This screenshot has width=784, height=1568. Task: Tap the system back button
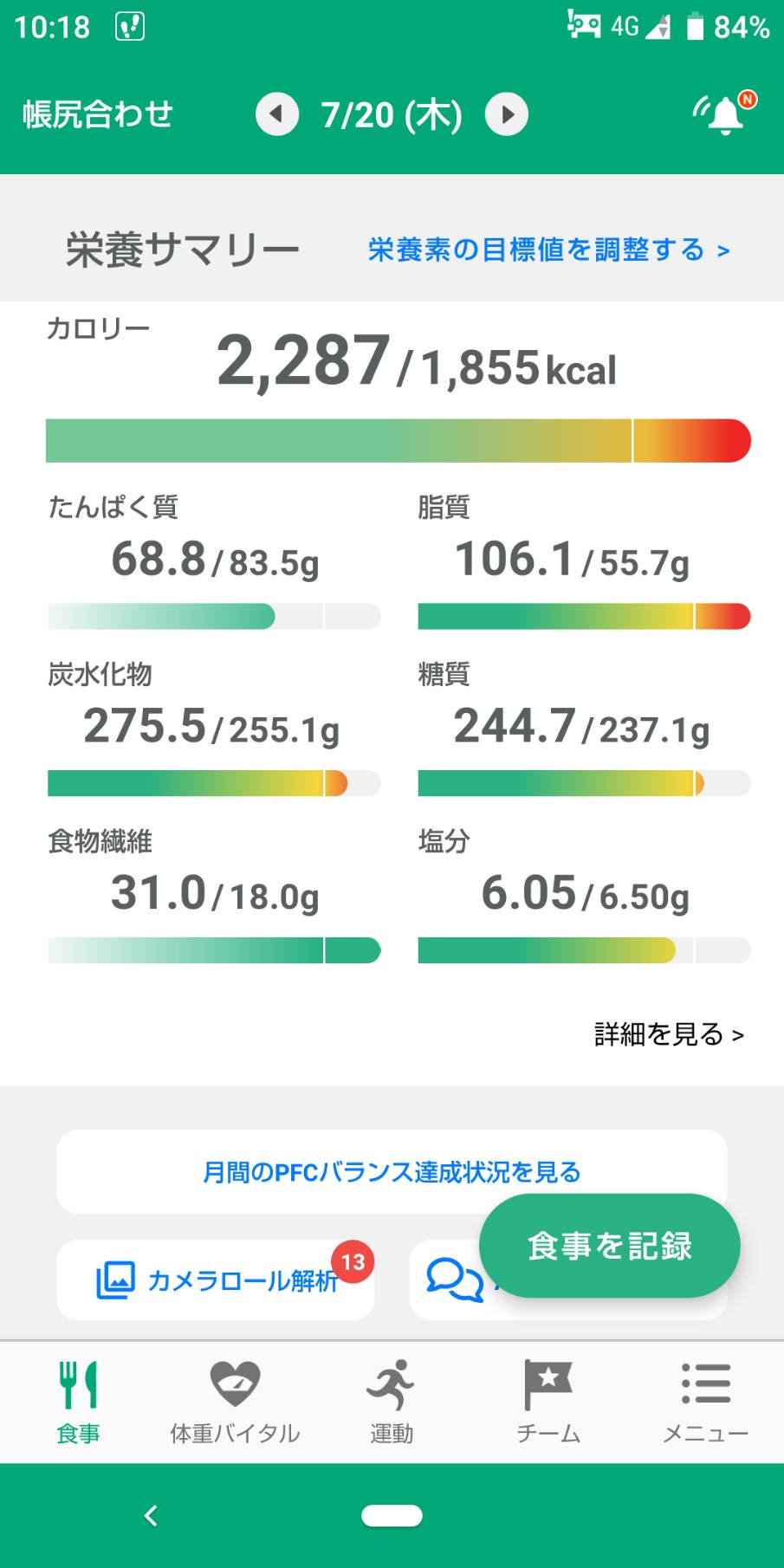tap(151, 1515)
